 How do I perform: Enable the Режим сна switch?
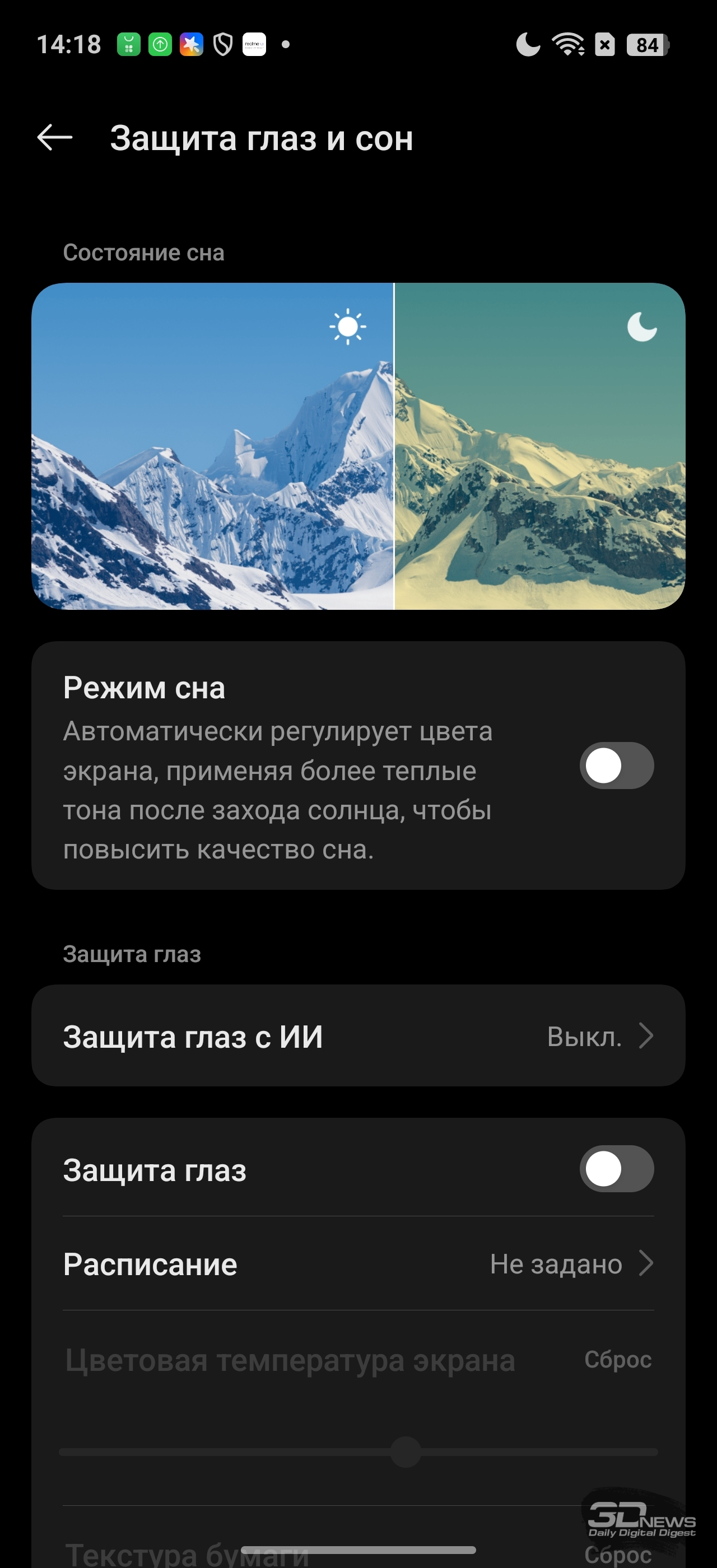(x=616, y=765)
